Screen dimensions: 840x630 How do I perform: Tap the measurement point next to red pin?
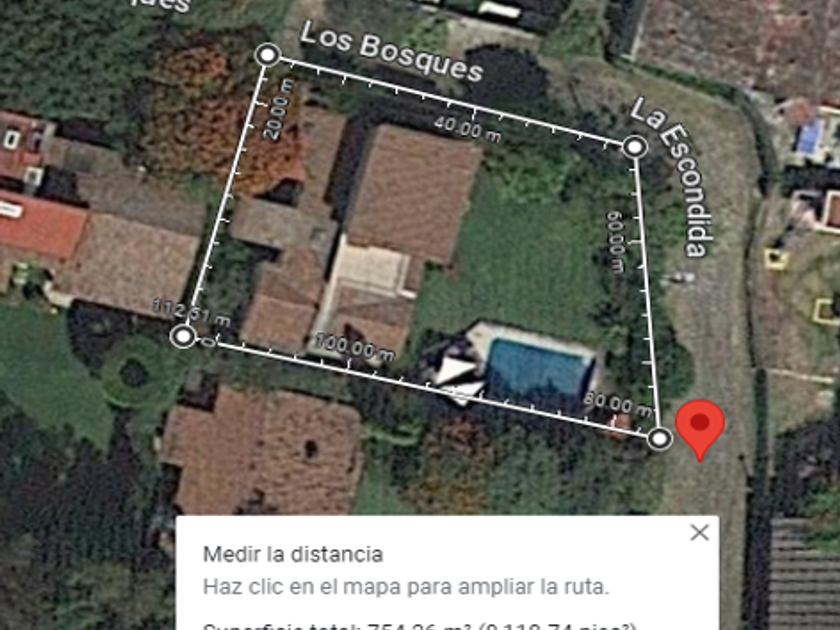tap(659, 438)
